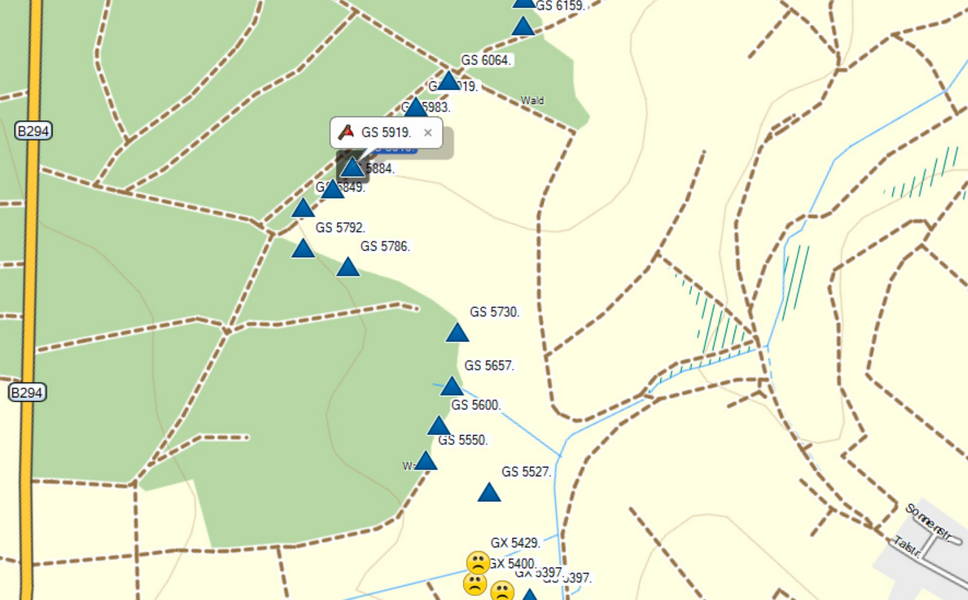Open the GS 5600 waypoint marker
The image size is (968, 600).
point(439,426)
